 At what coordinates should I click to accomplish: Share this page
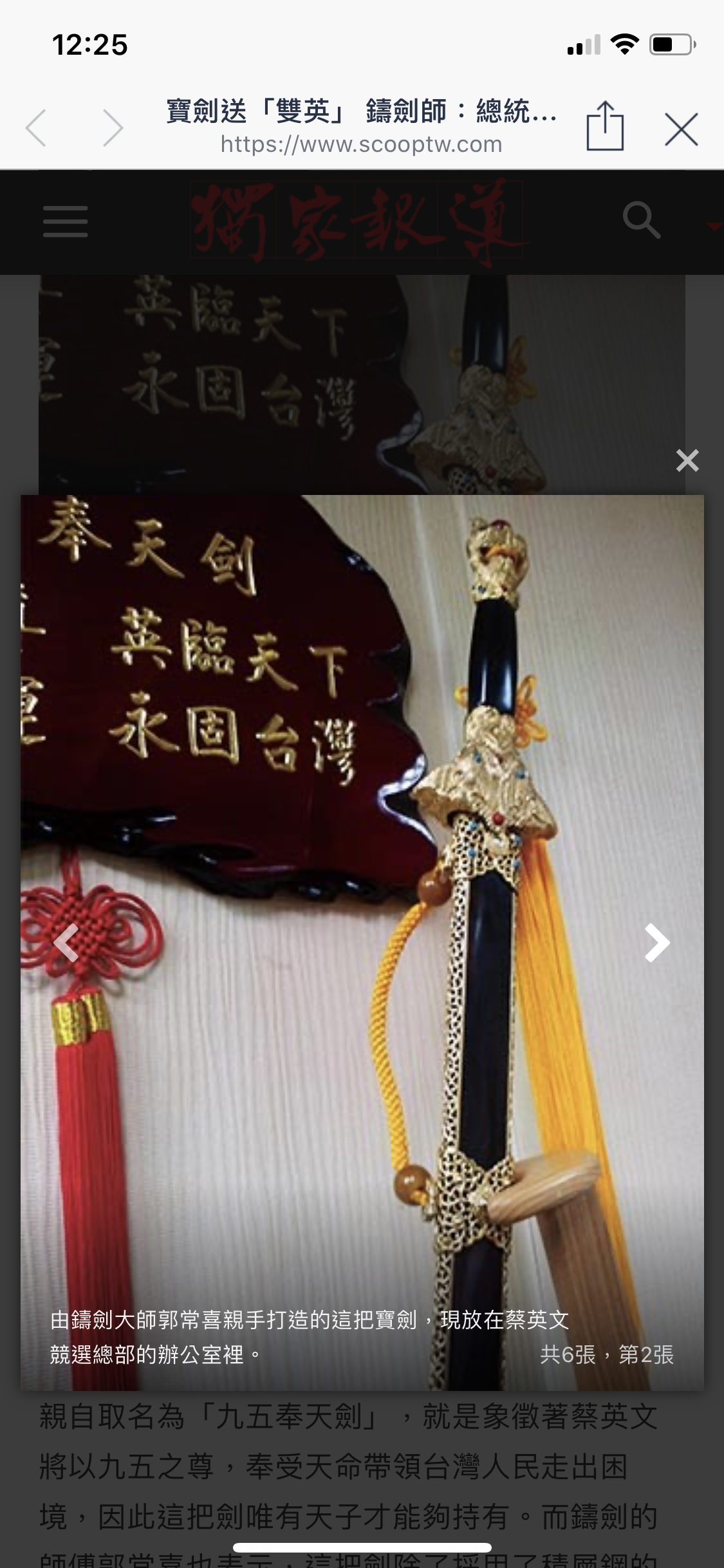point(605,127)
